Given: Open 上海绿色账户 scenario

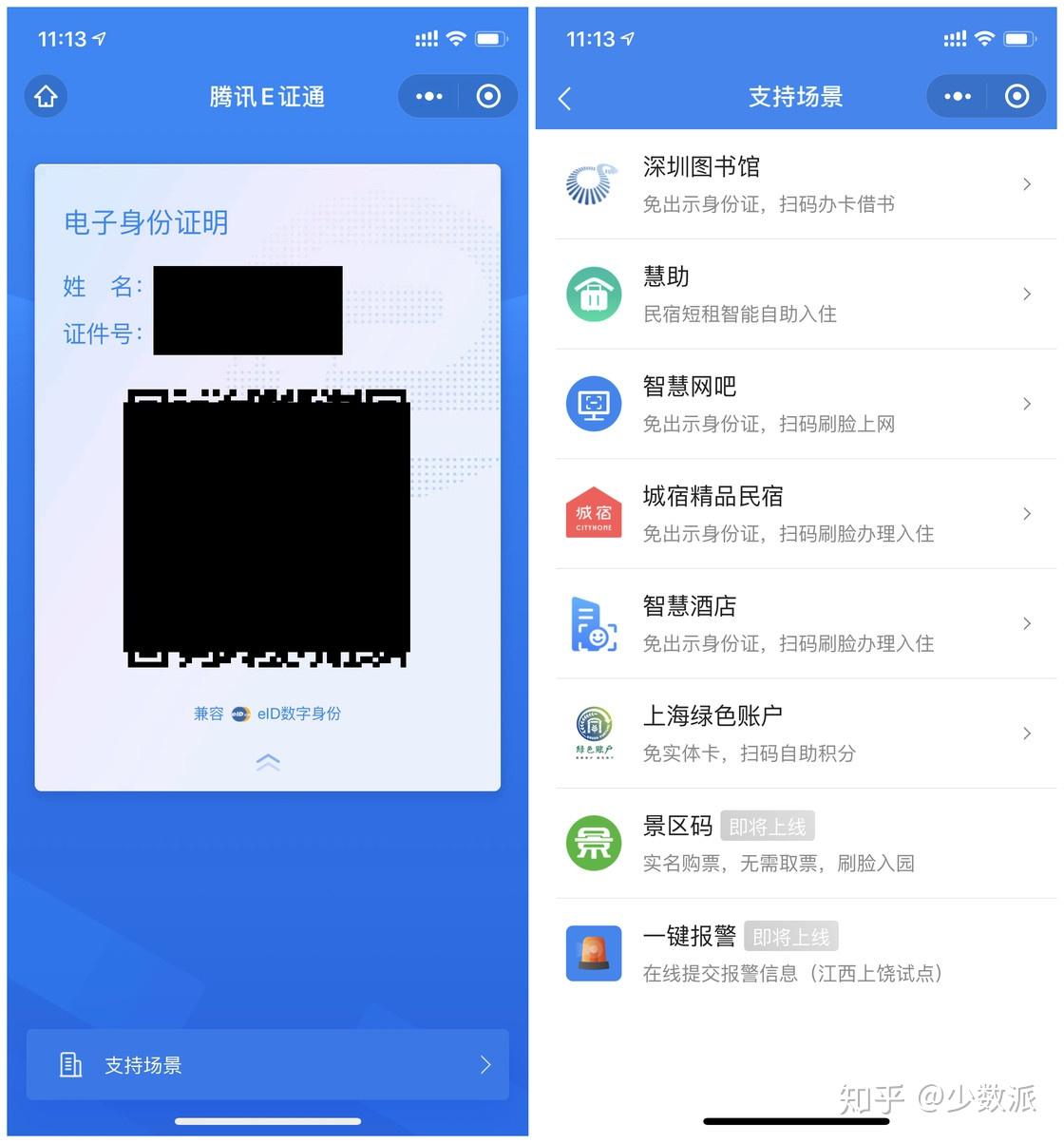Looking at the screenshot, I should 796,733.
